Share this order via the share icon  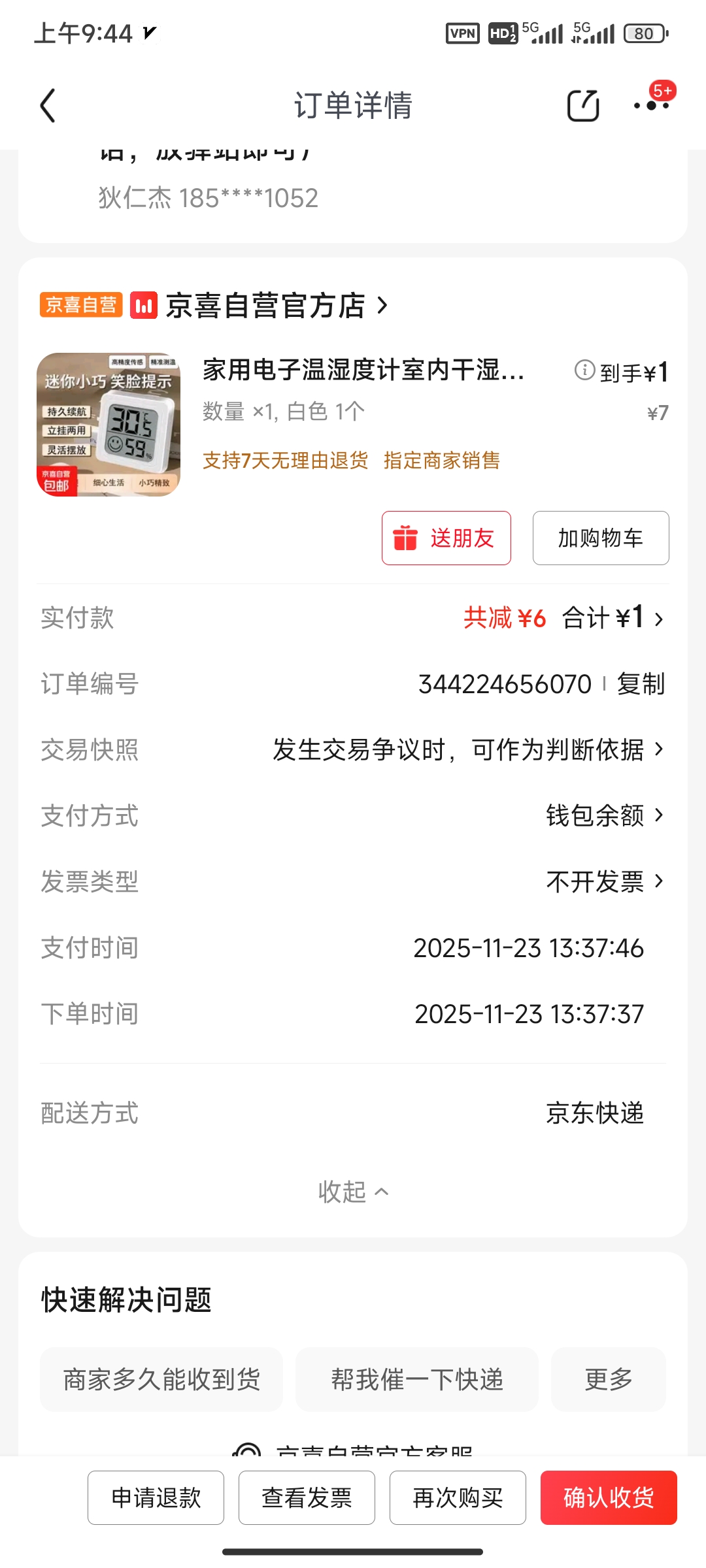[582, 106]
